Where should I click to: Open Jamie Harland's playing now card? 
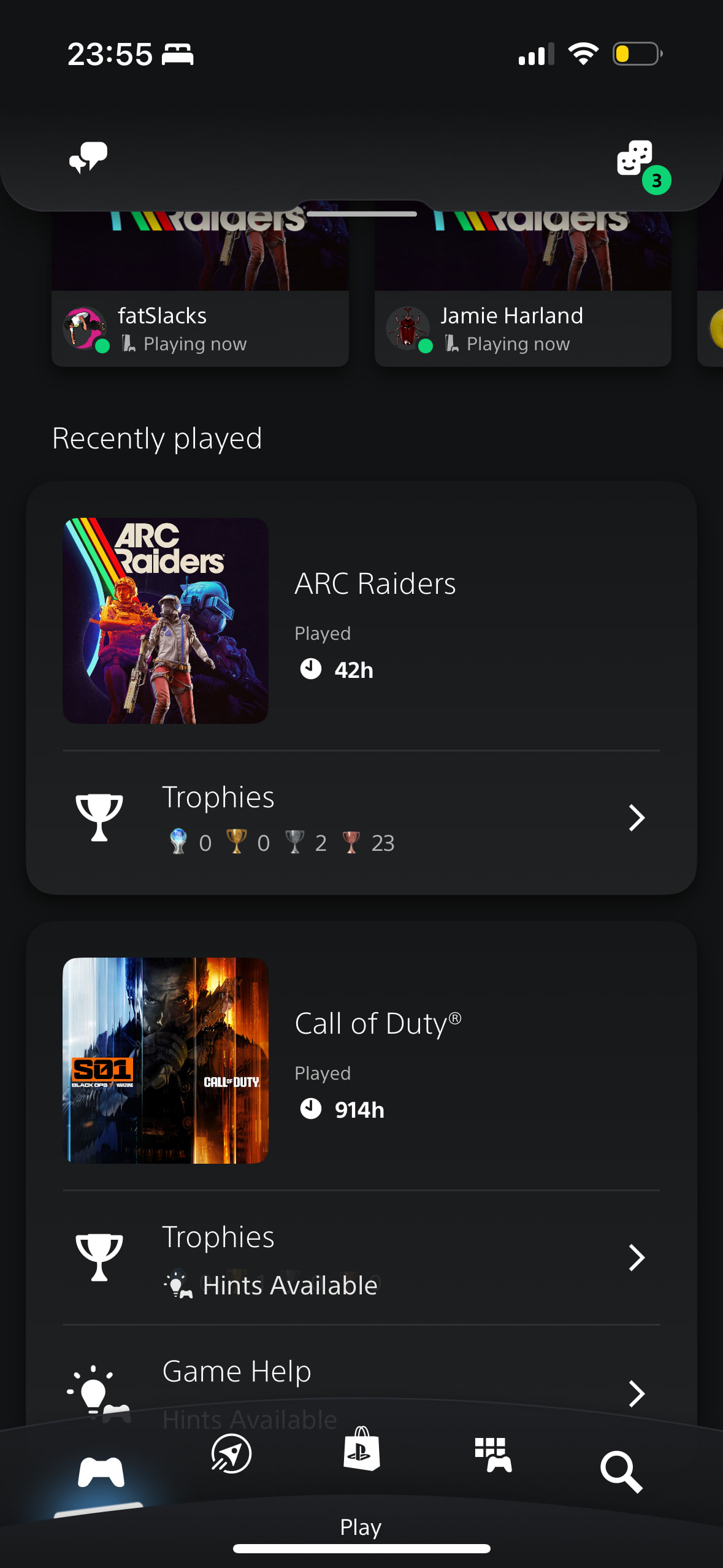click(522, 329)
